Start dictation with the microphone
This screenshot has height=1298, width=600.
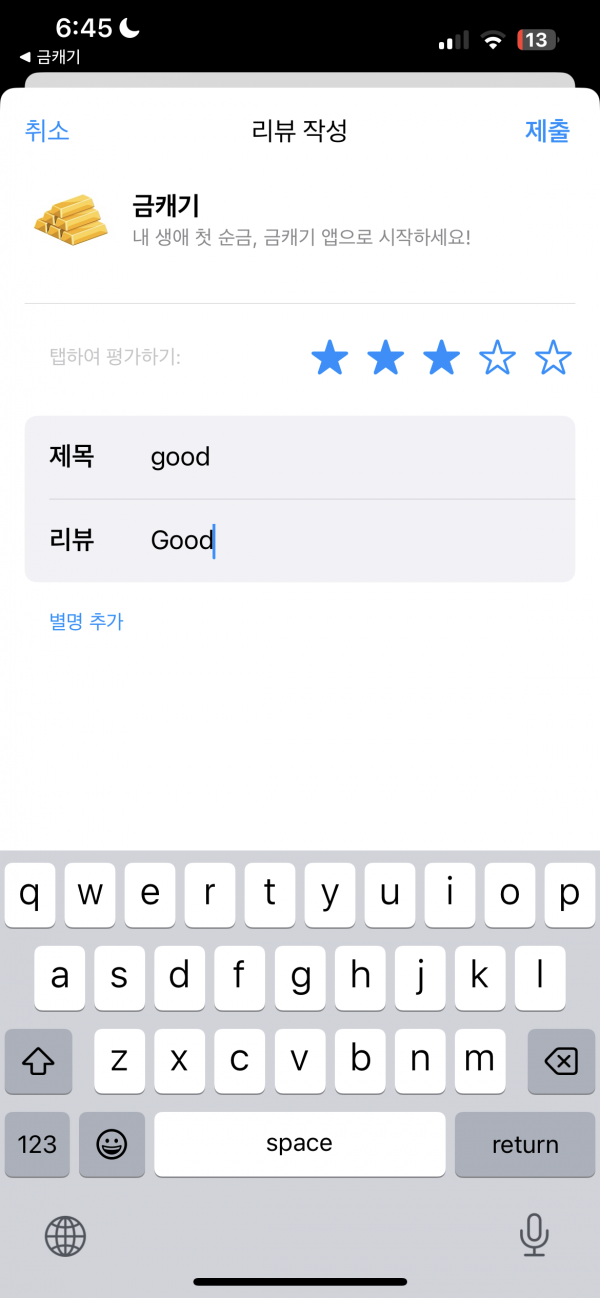(x=534, y=1235)
